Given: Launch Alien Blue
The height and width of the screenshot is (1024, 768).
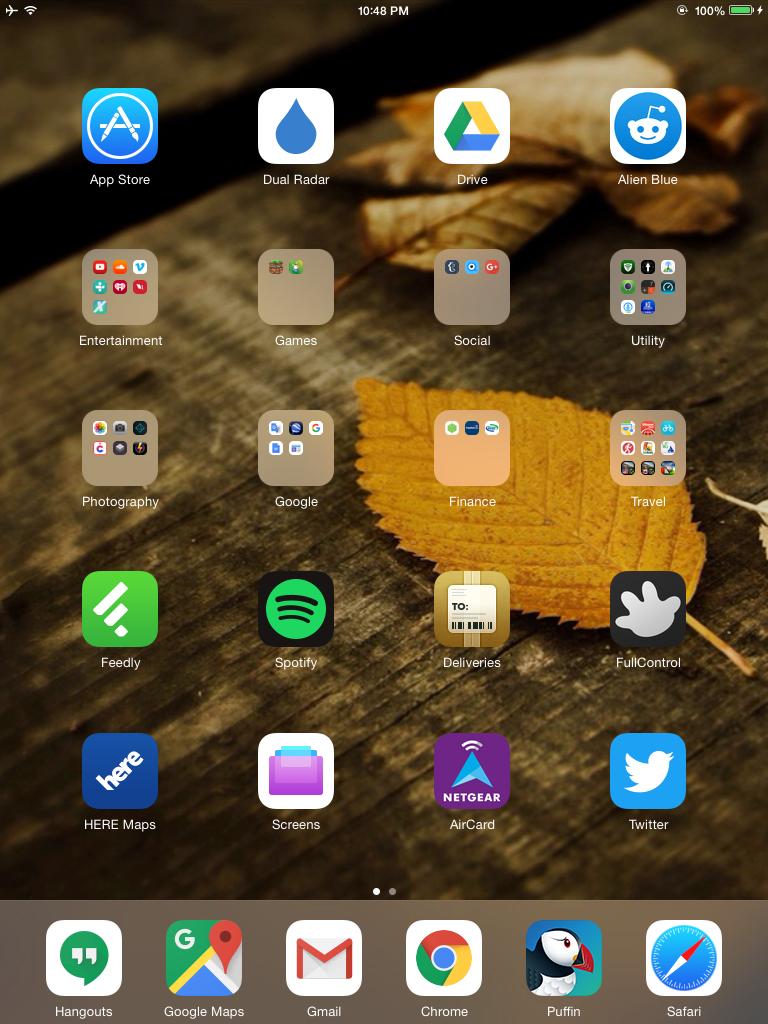Looking at the screenshot, I should [648, 126].
